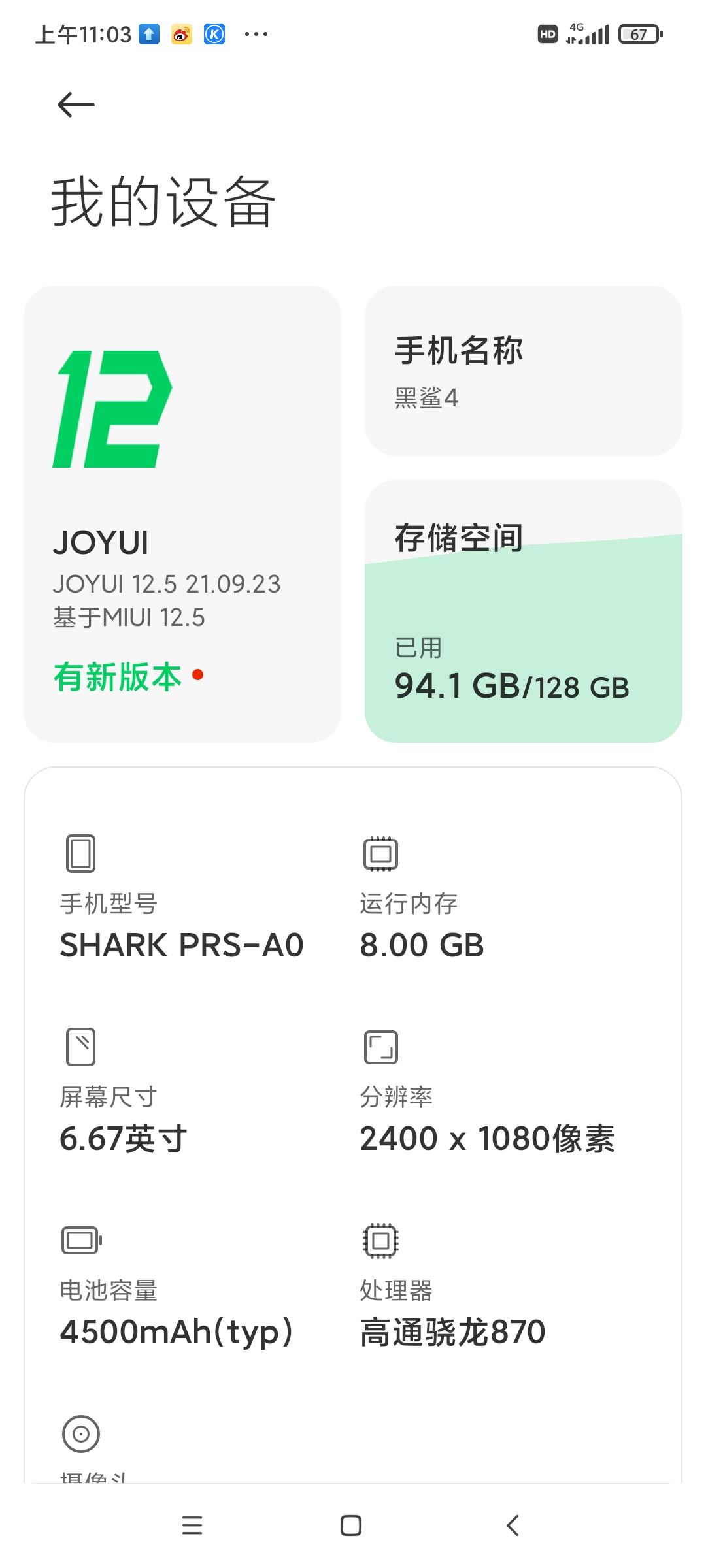
Task: Open recent apps from navigation bar
Action: point(192,1526)
